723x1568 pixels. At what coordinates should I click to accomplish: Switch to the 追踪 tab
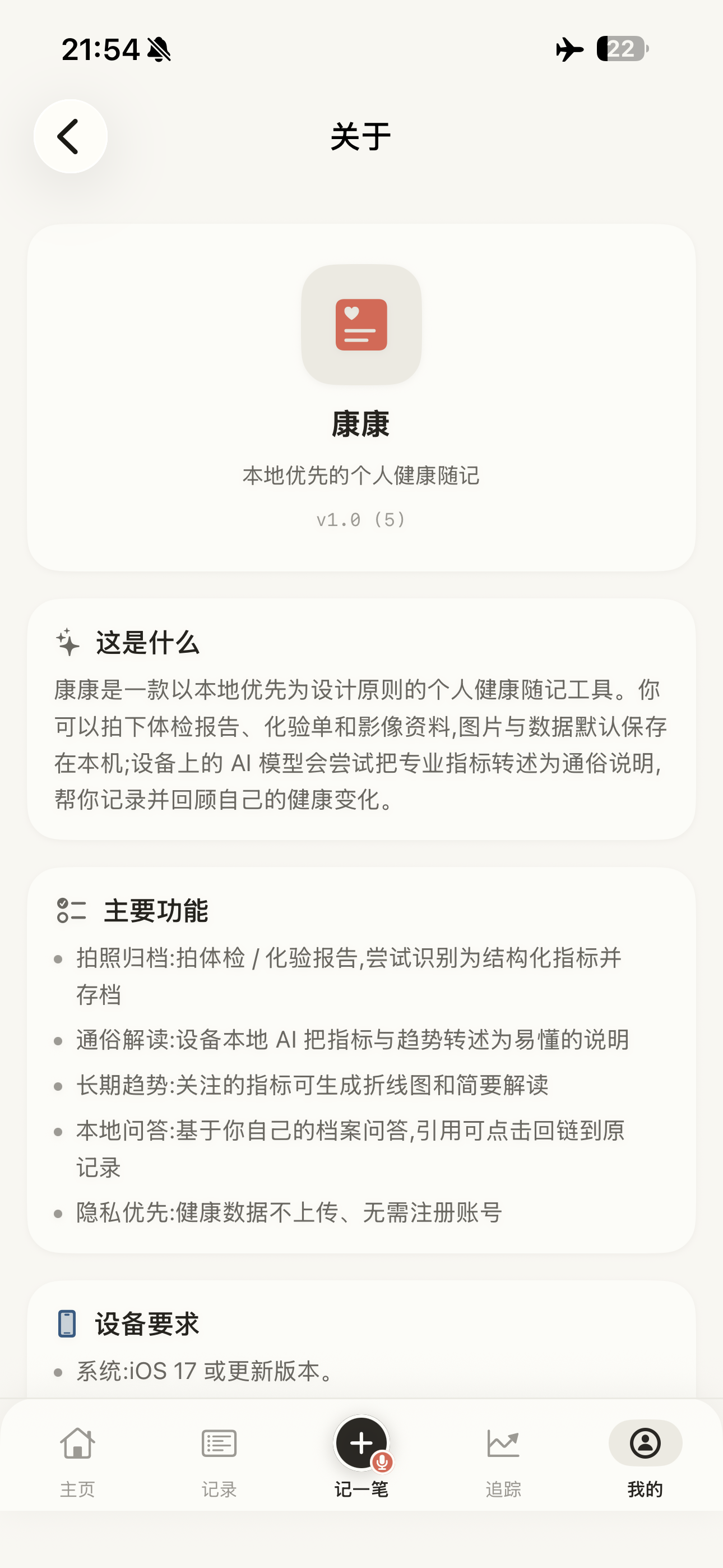503,1462
